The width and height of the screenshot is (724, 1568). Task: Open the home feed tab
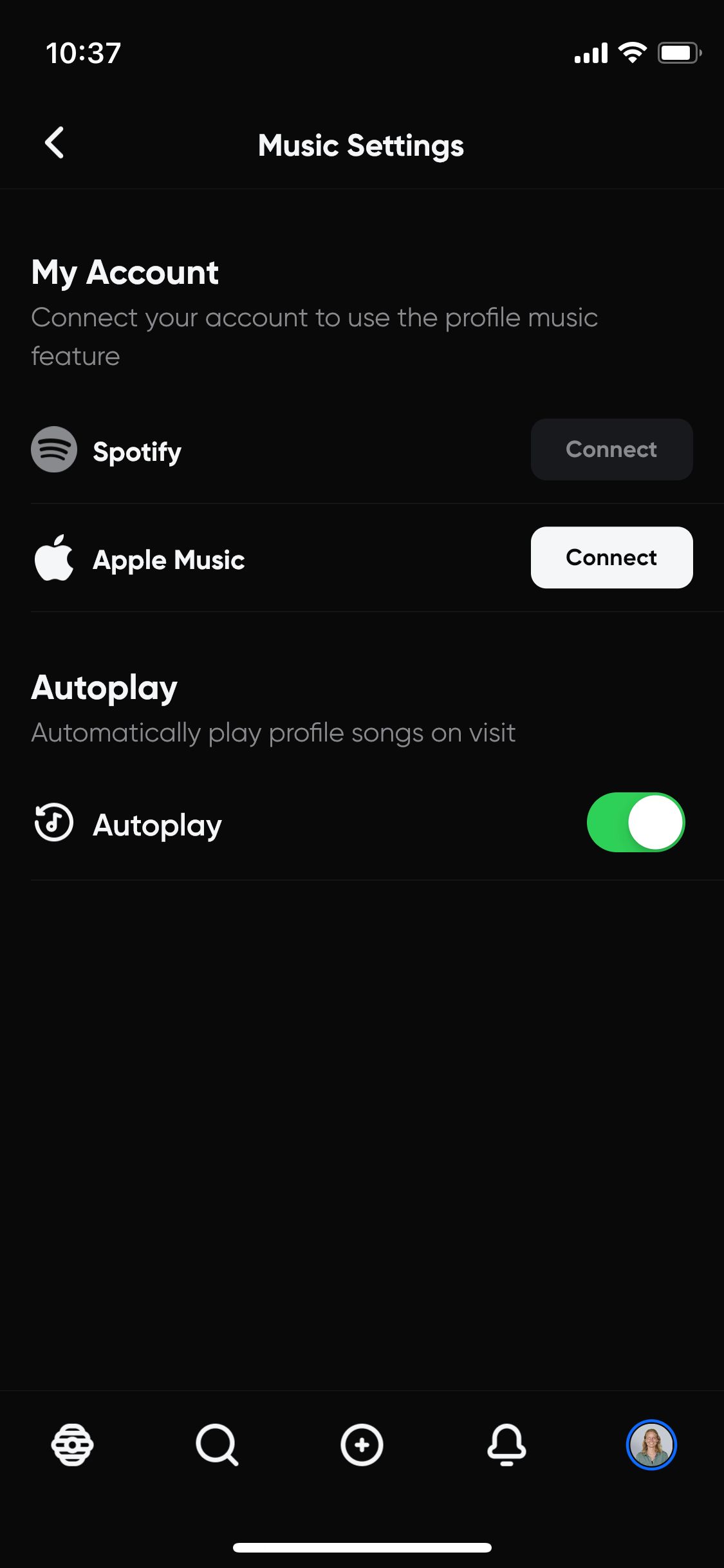click(72, 1445)
